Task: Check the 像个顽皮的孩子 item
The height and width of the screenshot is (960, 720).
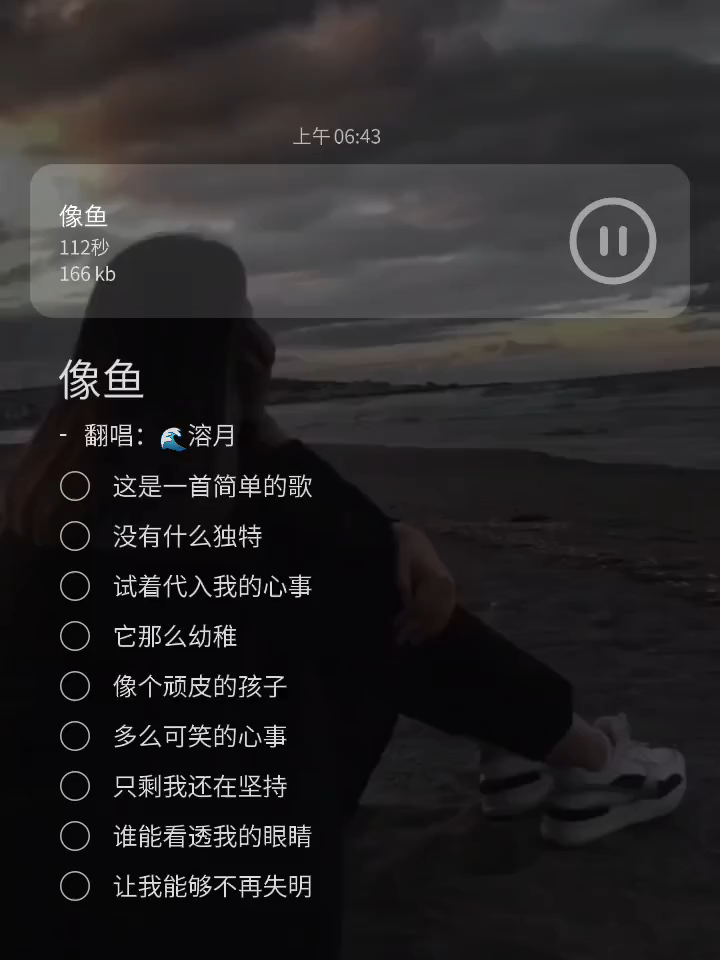Action: point(75,686)
